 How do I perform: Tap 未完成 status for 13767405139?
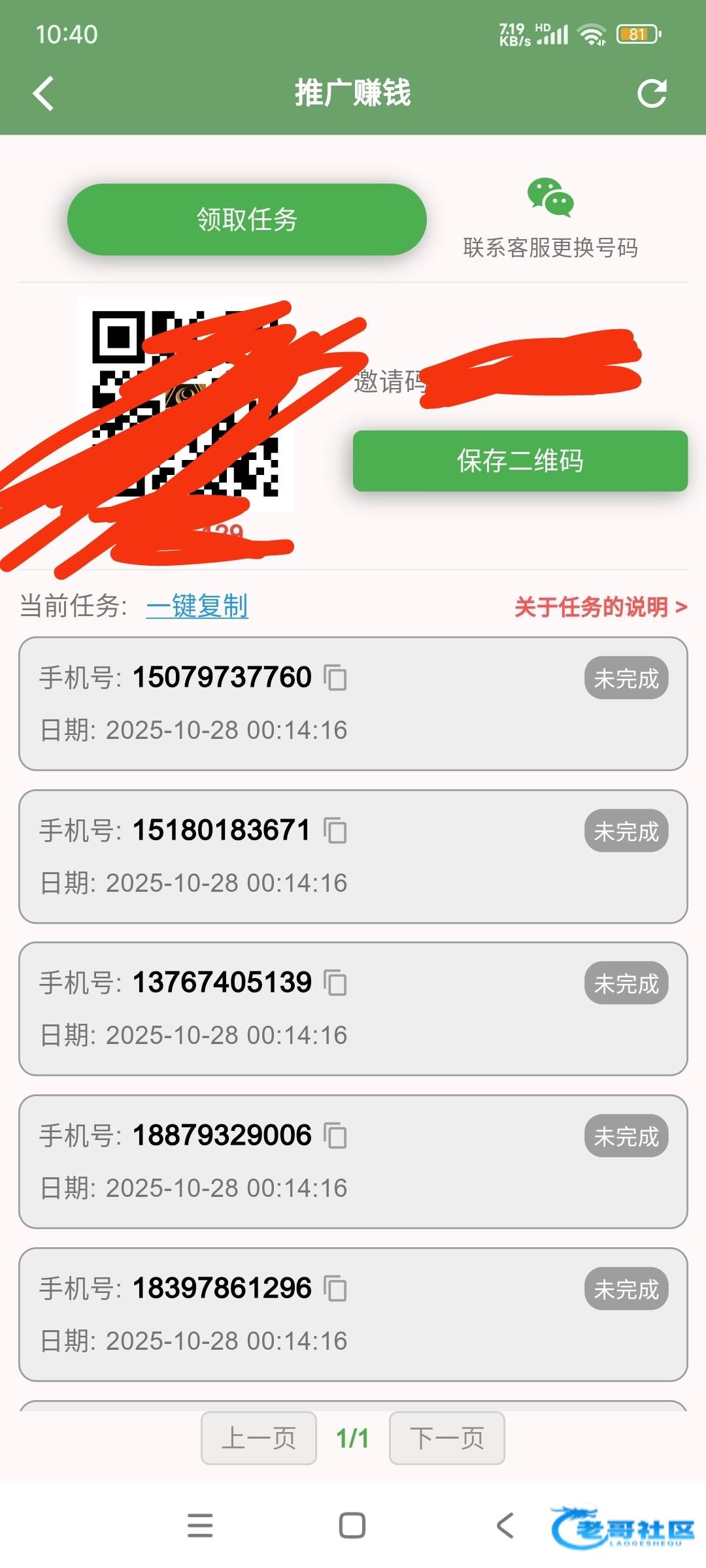click(x=626, y=983)
